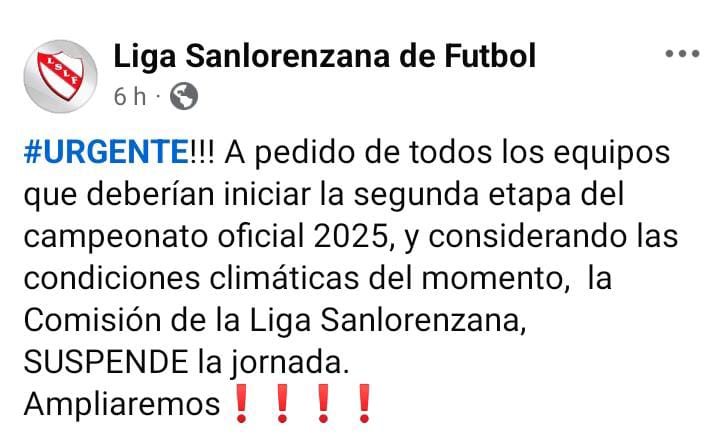The width and height of the screenshot is (720, 445).
Task: View the public audience globe icon
Action: pos(185,97)
